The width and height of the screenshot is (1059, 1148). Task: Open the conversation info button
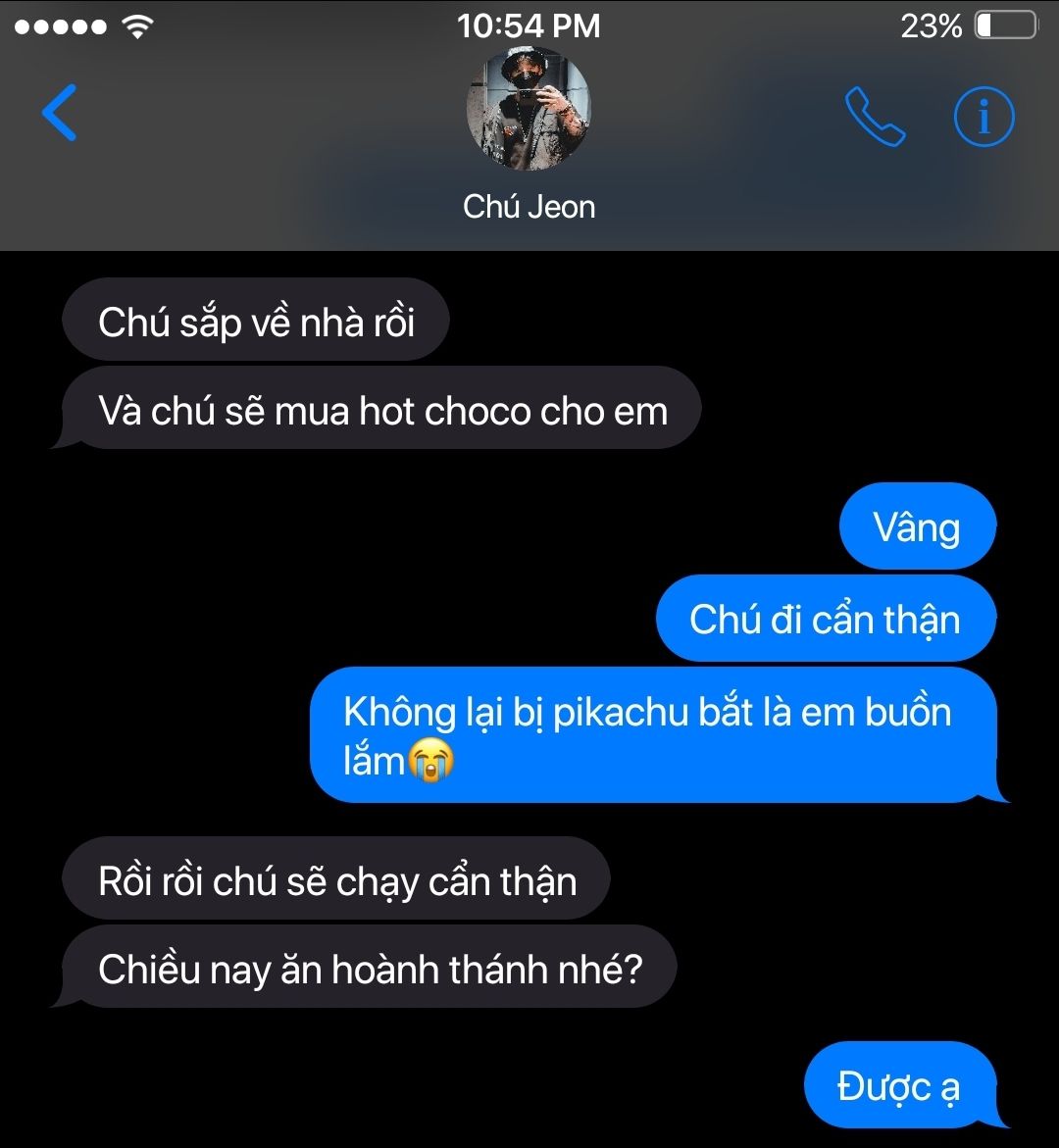point(983,117)
